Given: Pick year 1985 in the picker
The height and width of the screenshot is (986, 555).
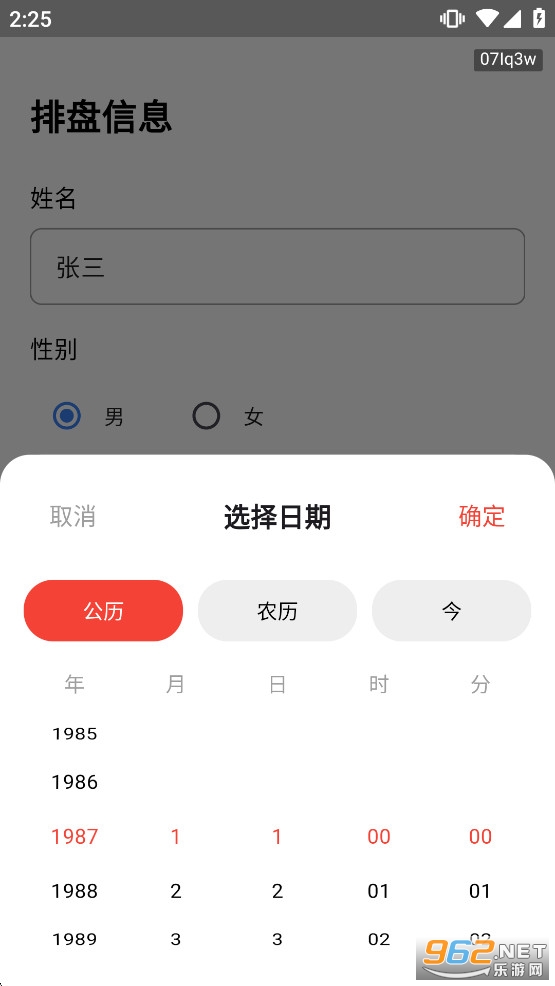Looking at the screenshot, I should pyautogui.click(x=75, y=734).
